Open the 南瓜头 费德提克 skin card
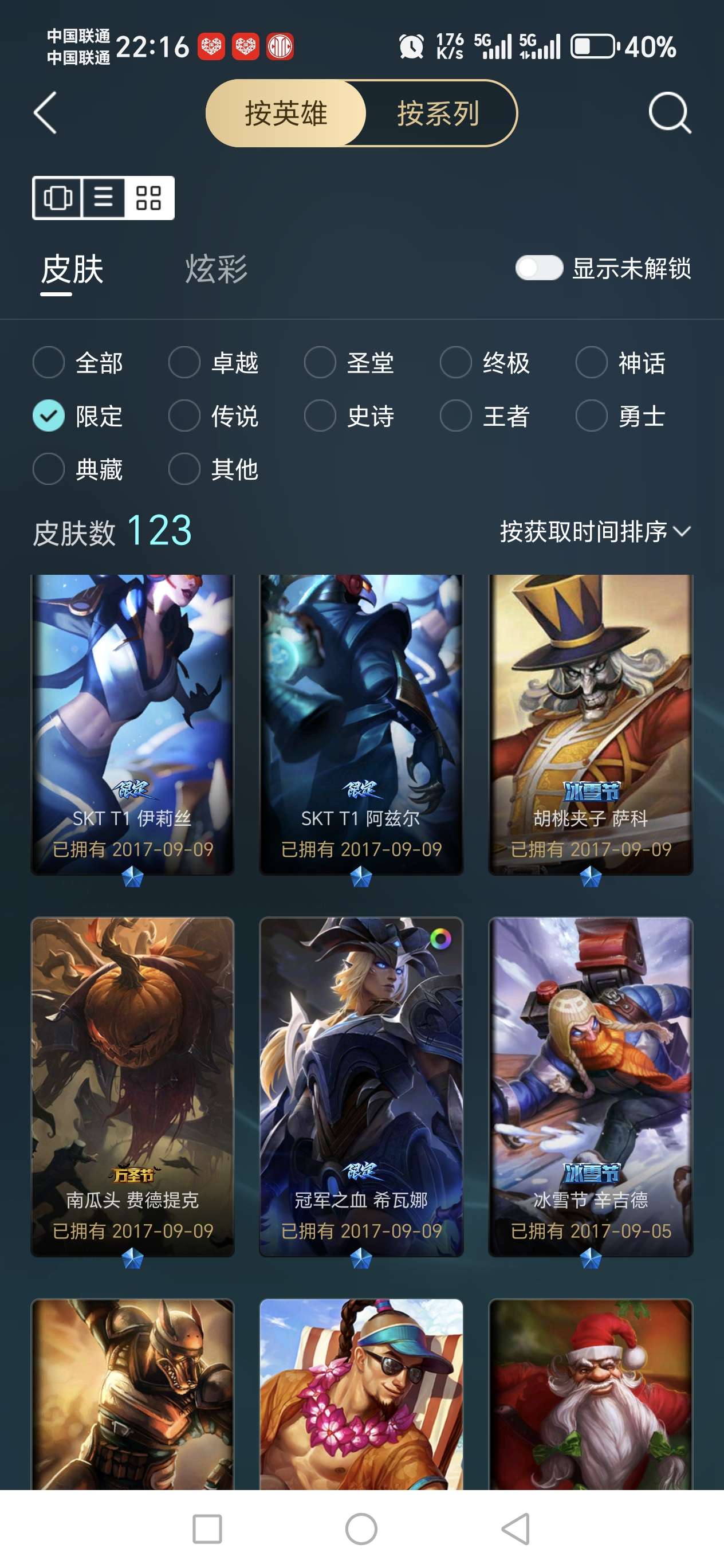 pyautogui.click(x=133, y=1087)
